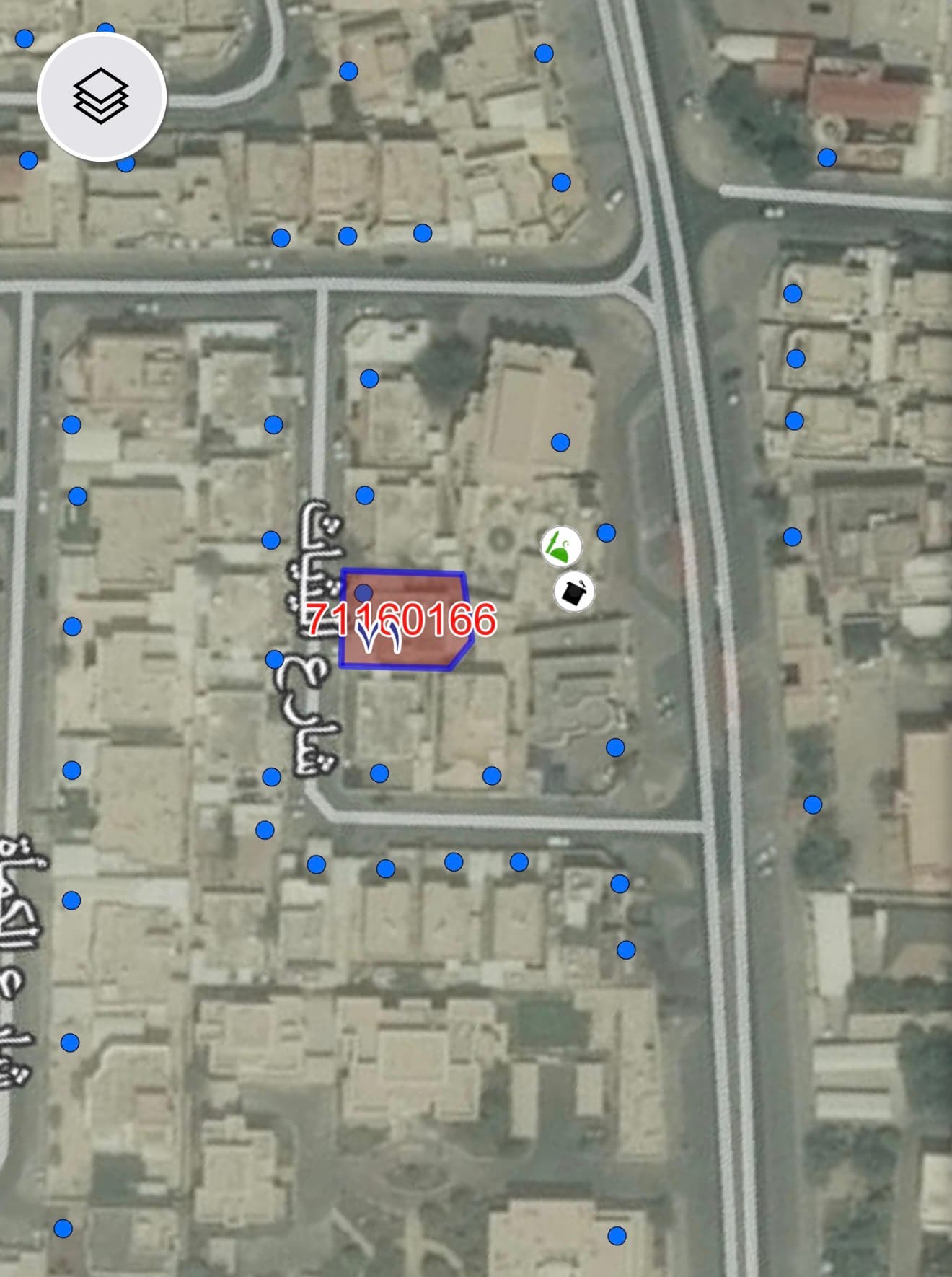Image resolution: width=952 pixels, height=1277 pixels.
Task: Open the map layers button
Action: pyautogui.click(x=101, y=96)
